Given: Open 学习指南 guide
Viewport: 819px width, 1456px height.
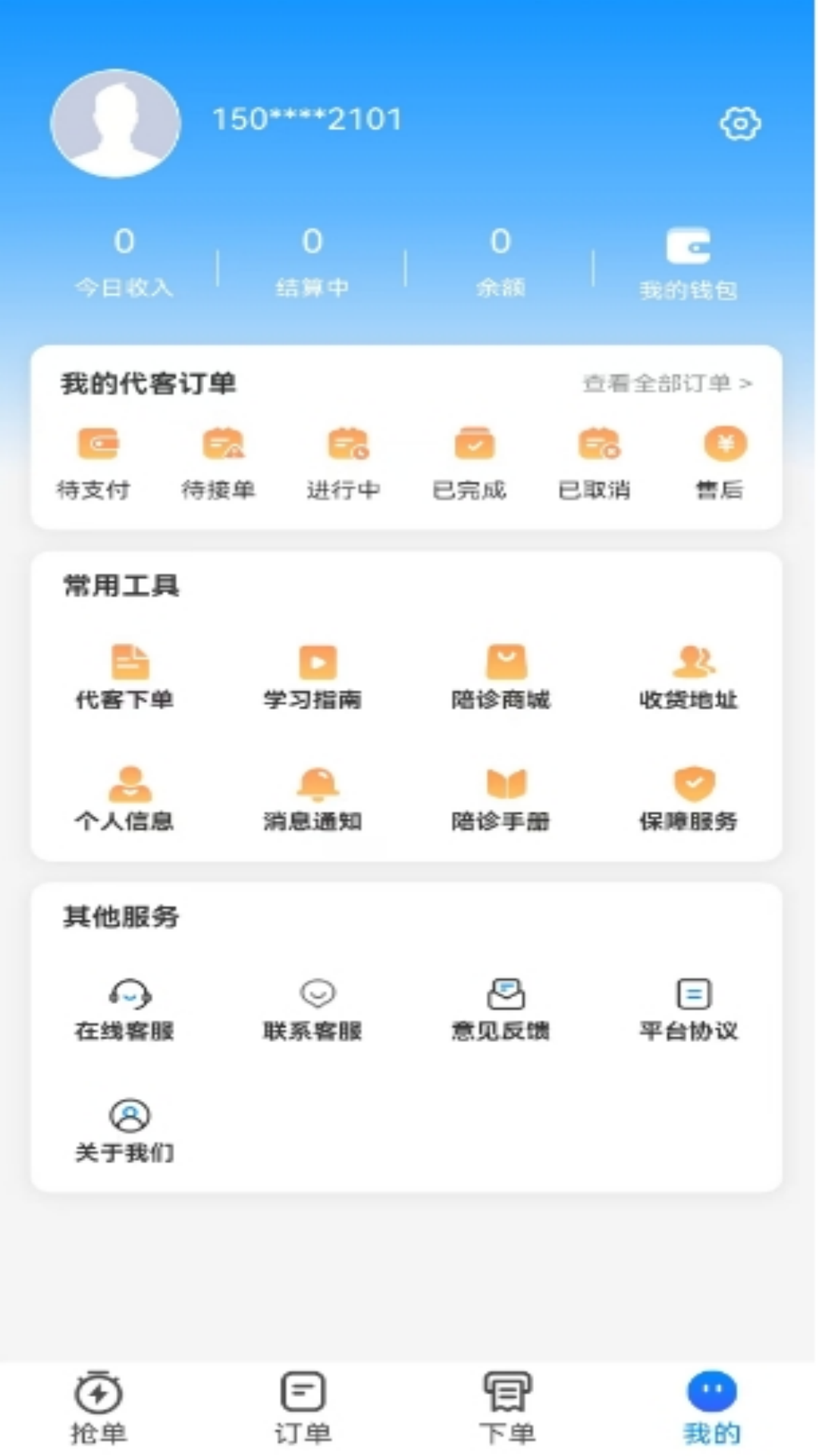Looking at the screenshot, I should click(x=313, y=676).
